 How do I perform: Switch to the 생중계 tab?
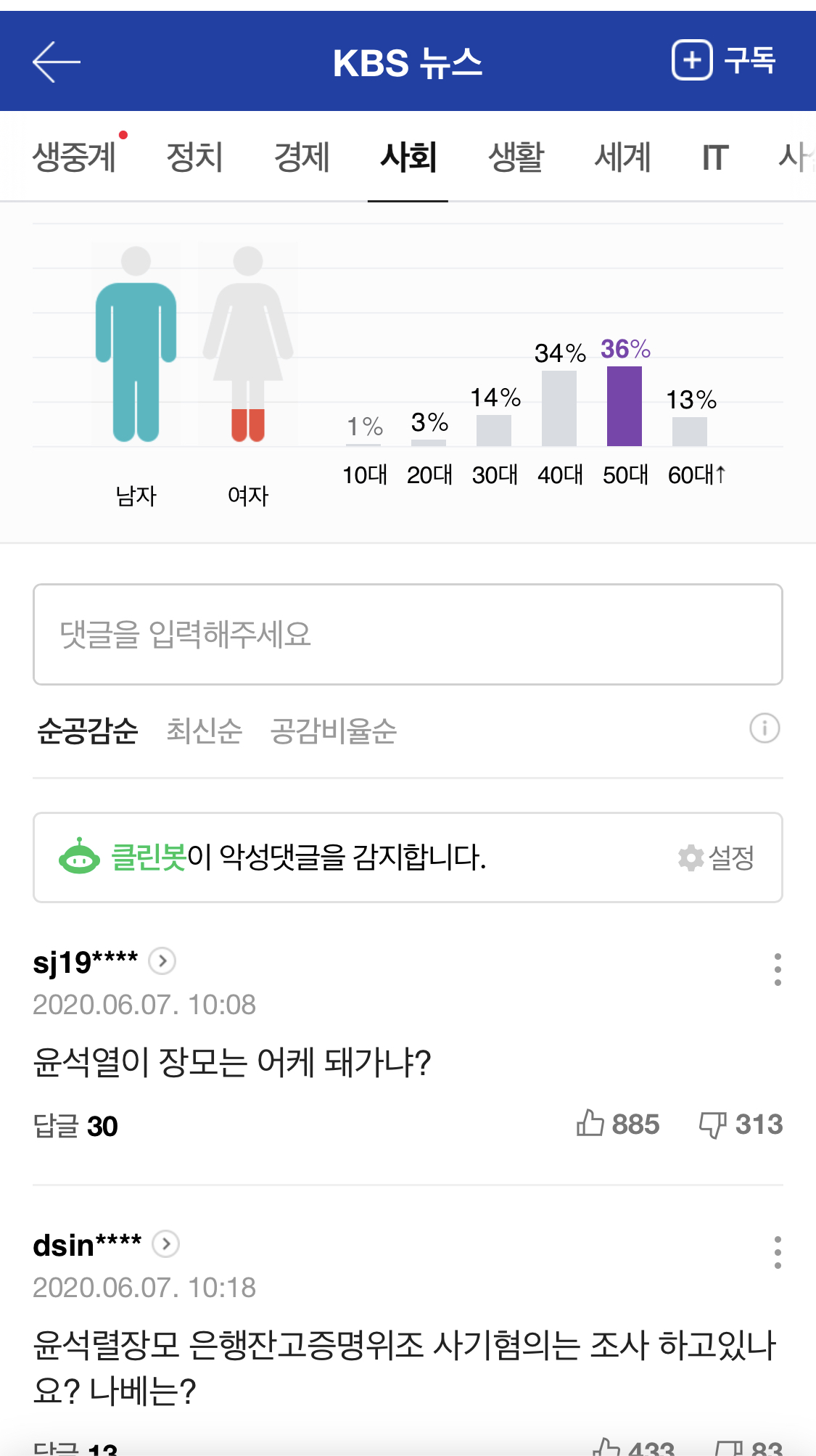pyautogui.click(x=75, y=157)
